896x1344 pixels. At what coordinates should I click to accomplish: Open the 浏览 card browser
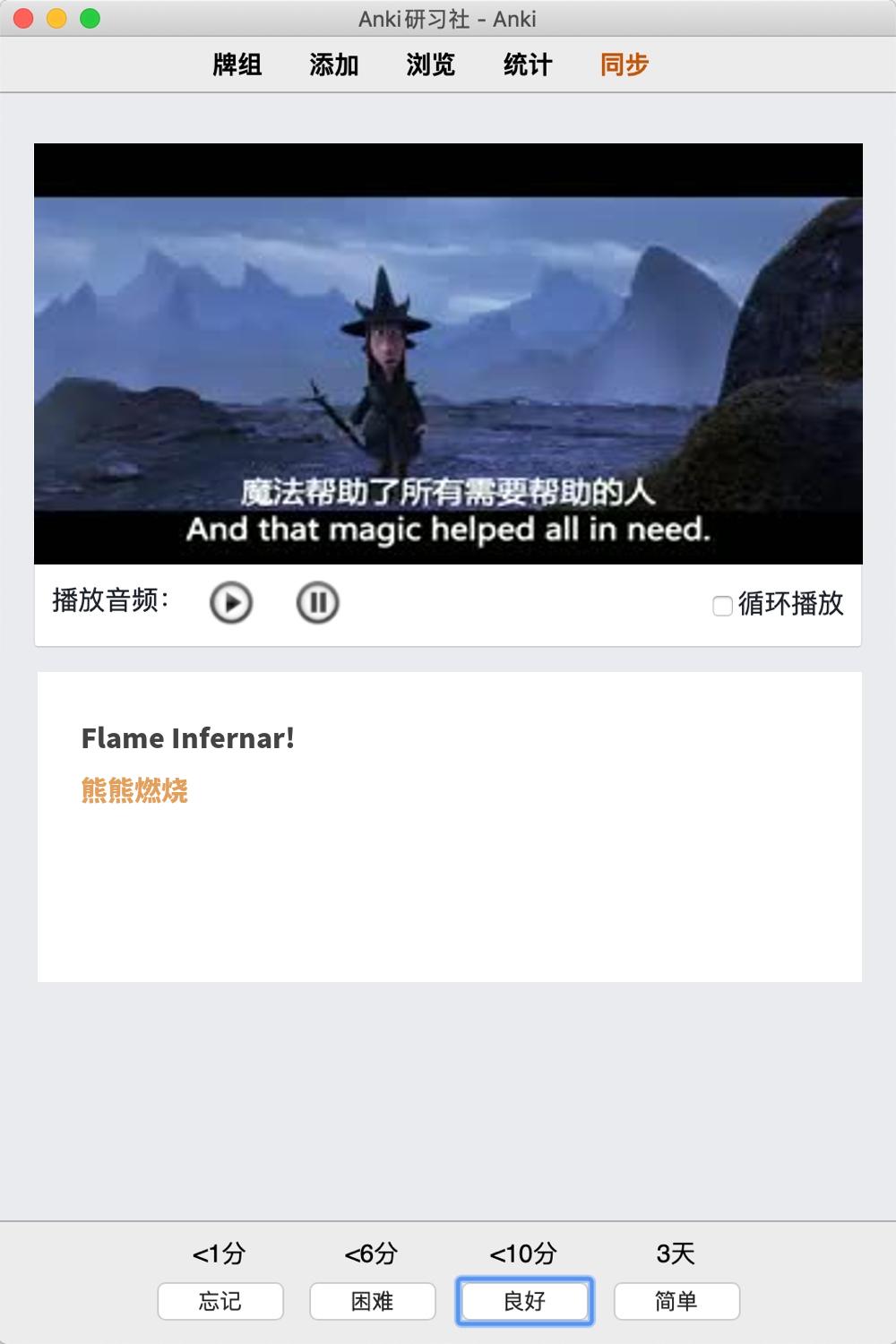click(431, 65)
